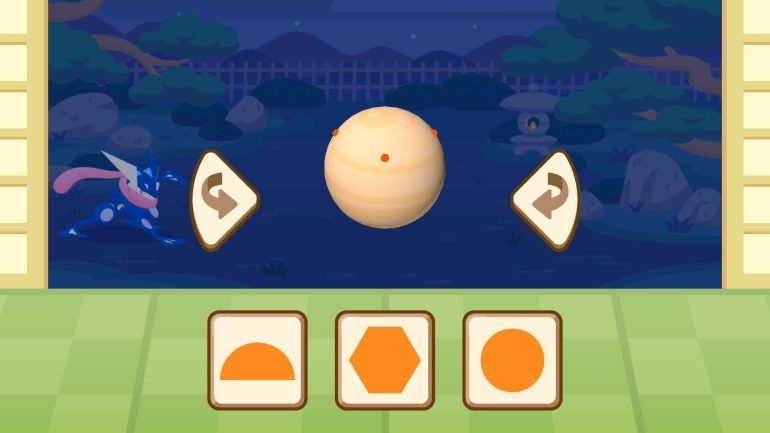Select the half-circle shape answer
The width and height of the screenshot is (770, 433).
[257, 360]
